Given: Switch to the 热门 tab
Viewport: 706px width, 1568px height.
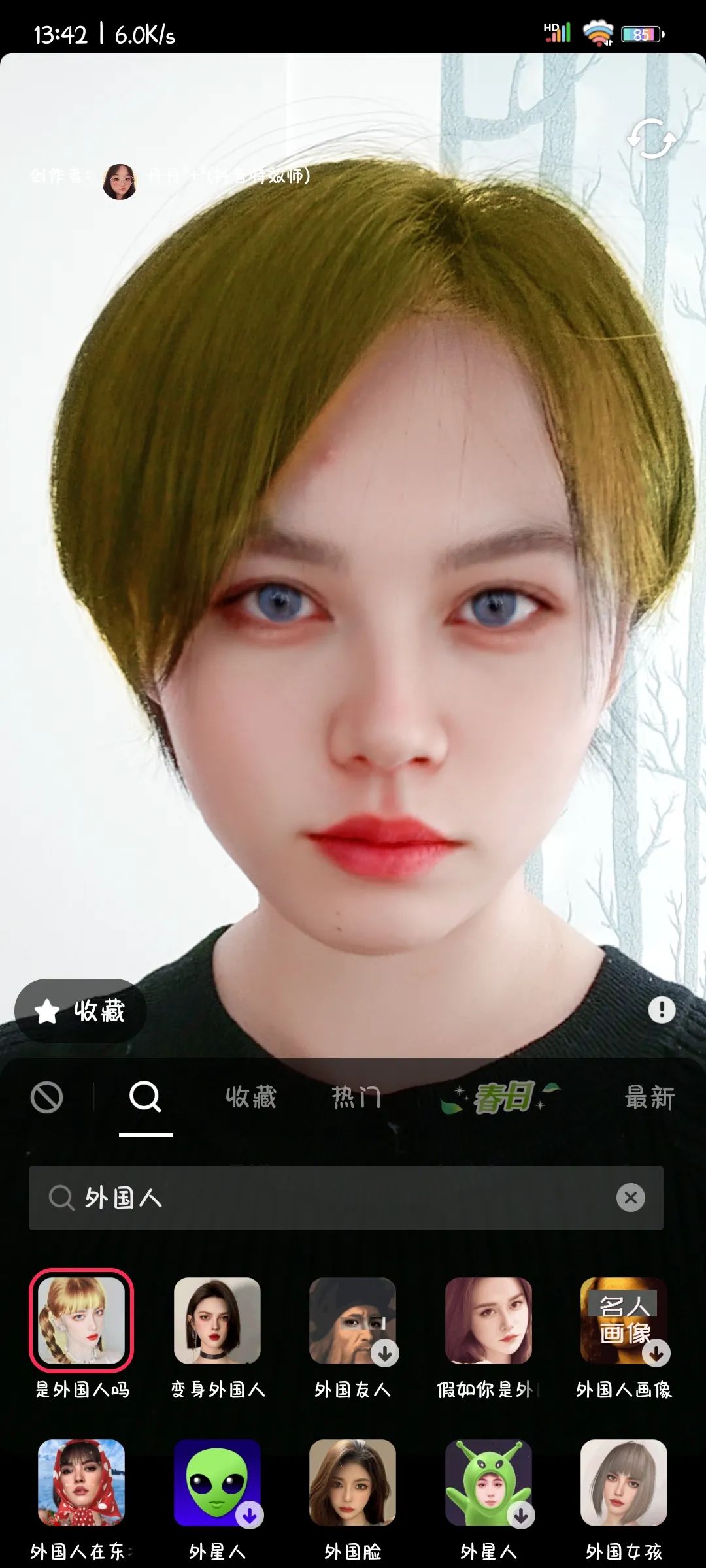Looking at the screenshot, I should click(x=356, y=1098).
